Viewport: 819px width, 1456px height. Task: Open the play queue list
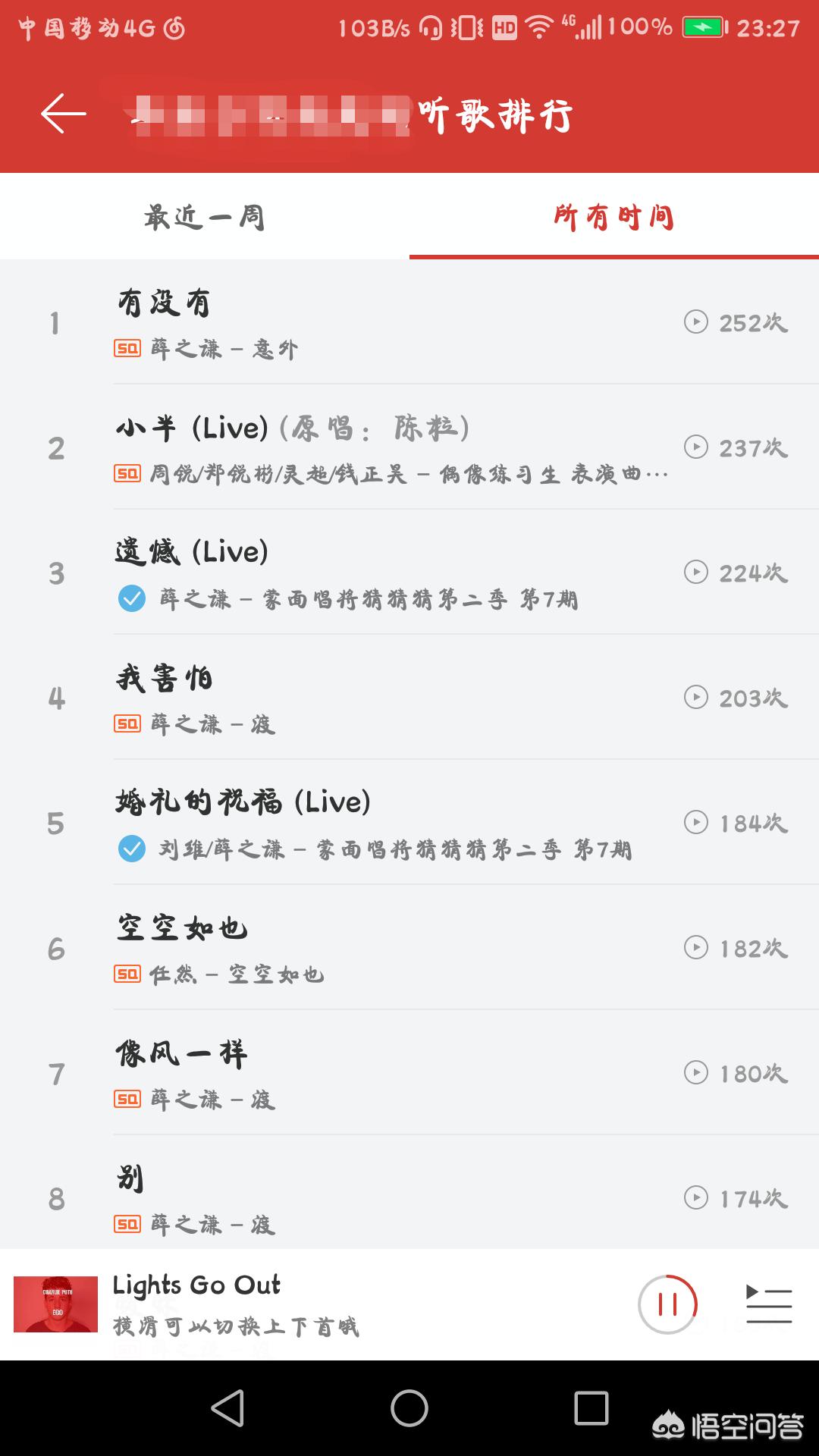768,1304
